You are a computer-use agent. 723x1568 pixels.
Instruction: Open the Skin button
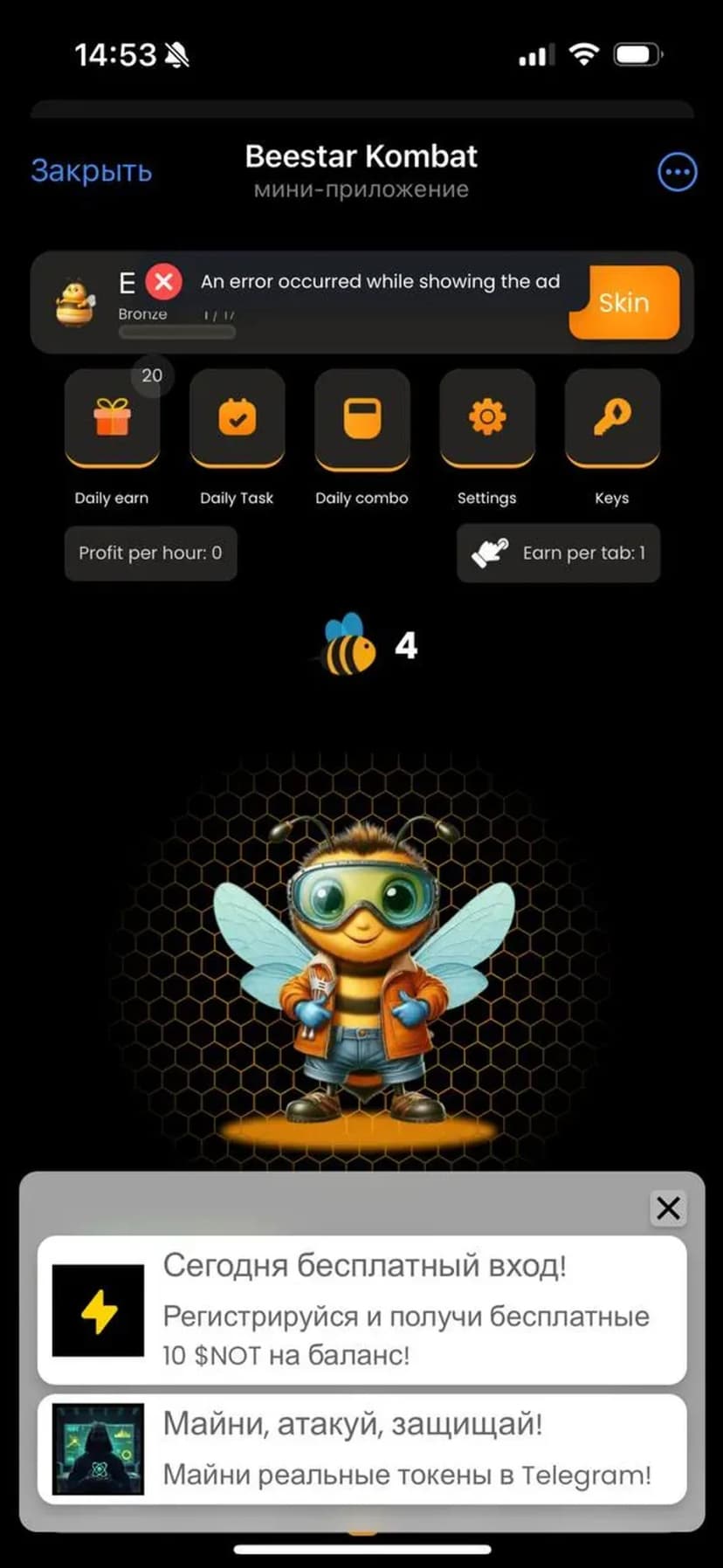click(x=623, y=302)
